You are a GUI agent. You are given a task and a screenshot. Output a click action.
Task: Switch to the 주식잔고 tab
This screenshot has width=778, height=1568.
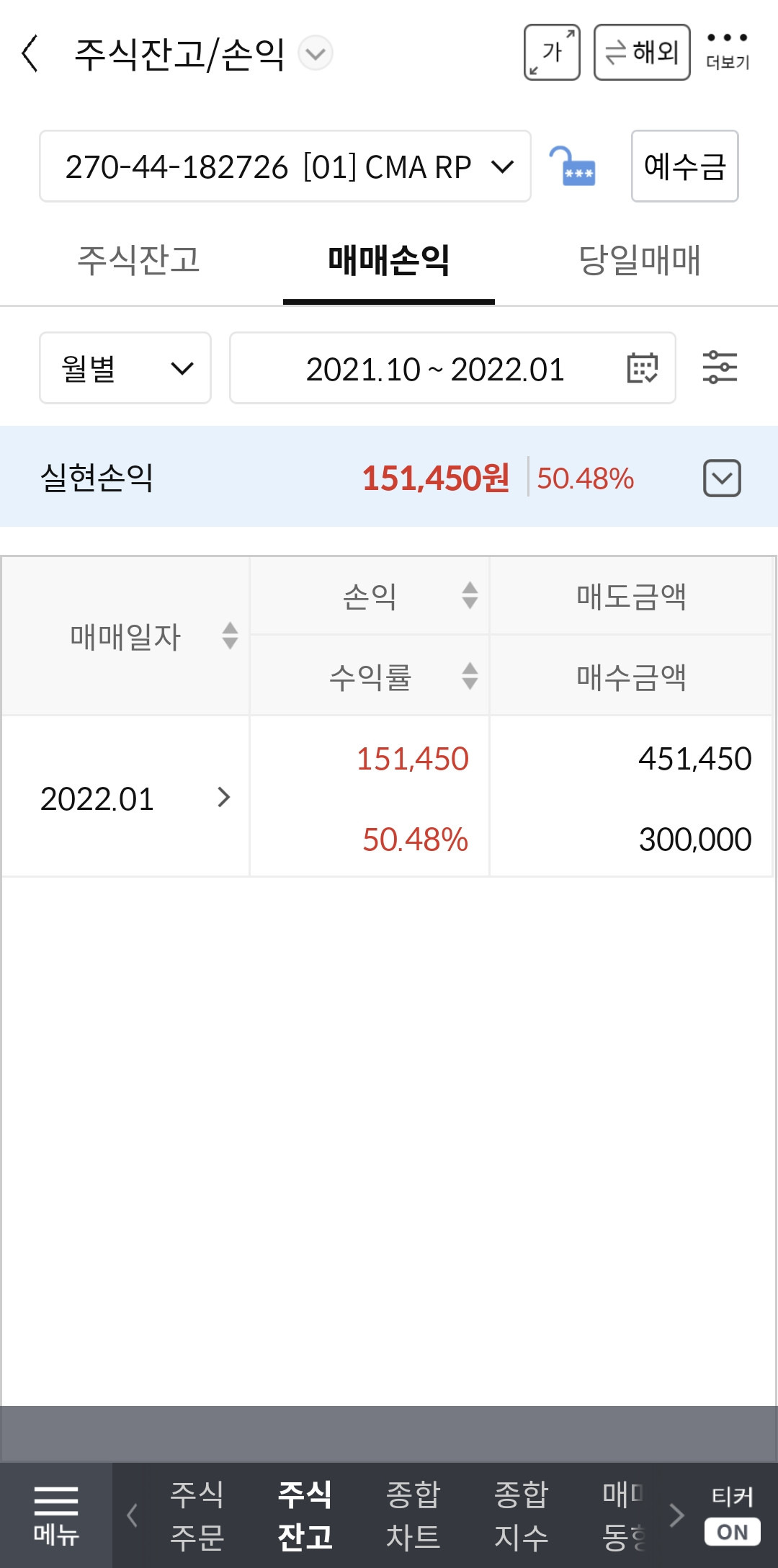click(138, 260)
